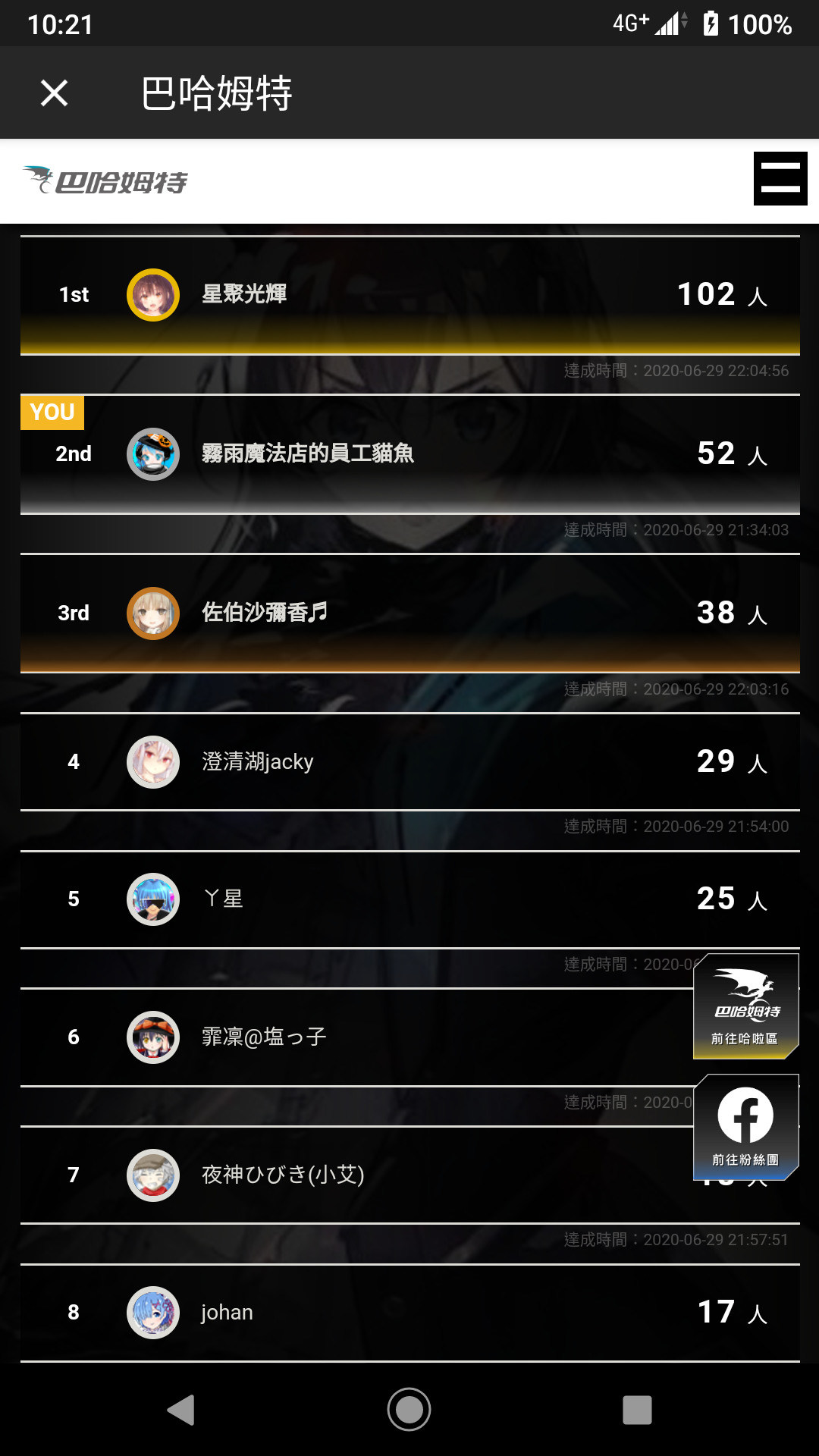Image resolution: width=819 pixels, height=1456 pixels.
Task: Tap 霧雨魔法店的員工貓魚's avatar
Action: tap(152, 454)
